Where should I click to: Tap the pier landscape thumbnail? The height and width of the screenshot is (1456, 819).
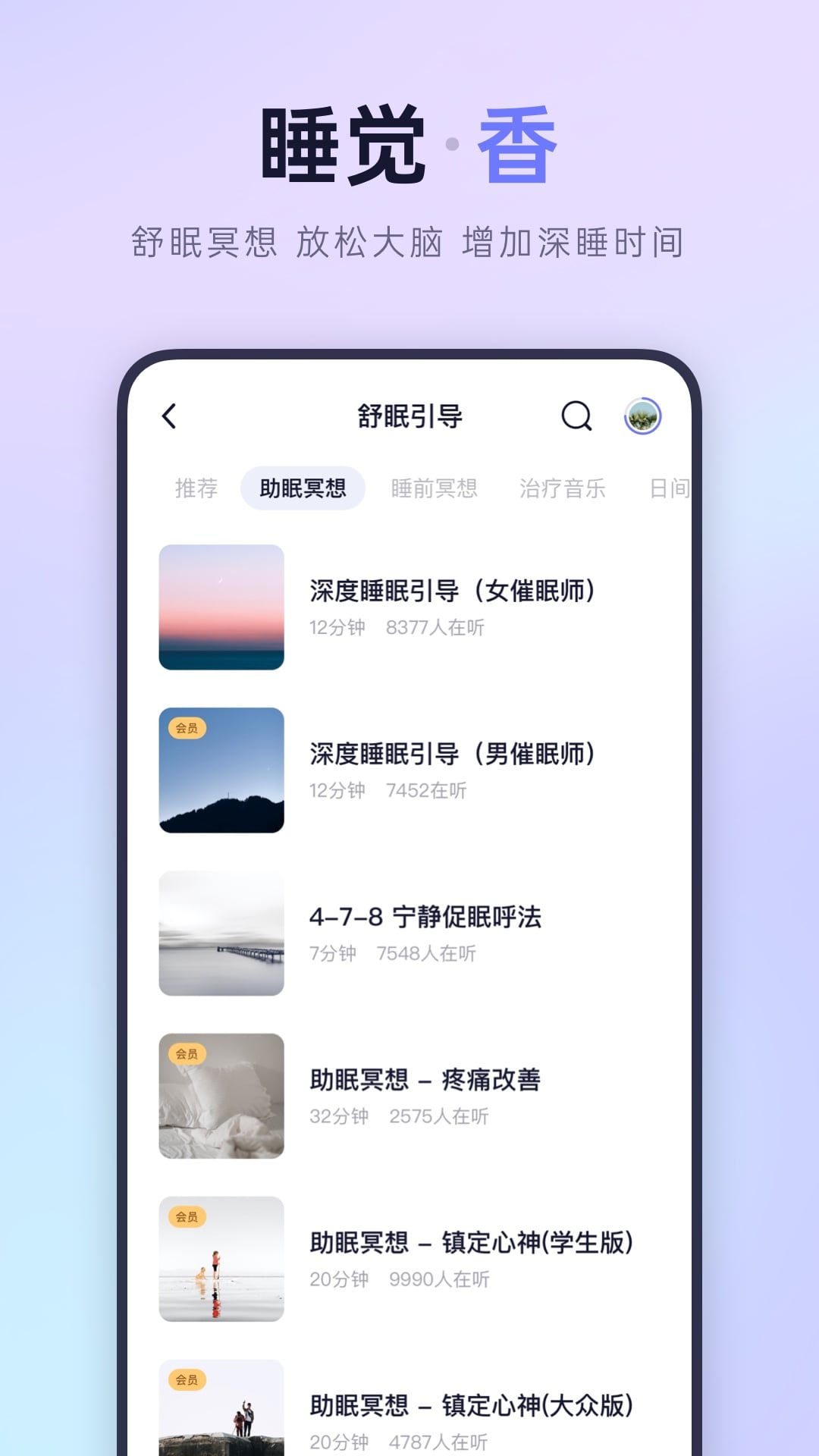click(x=221, y=934)
